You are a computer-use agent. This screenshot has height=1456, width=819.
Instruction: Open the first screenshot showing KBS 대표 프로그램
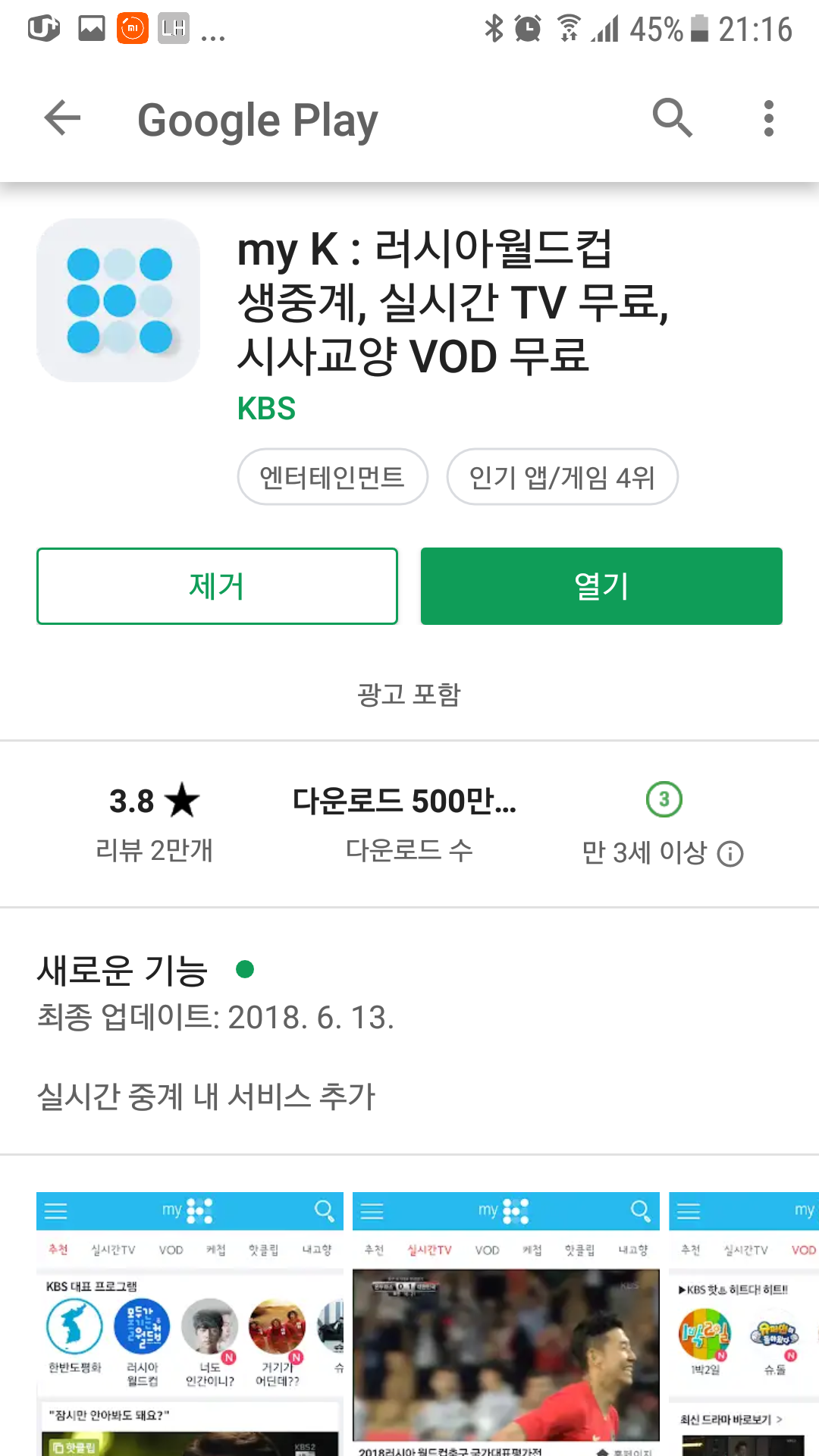point(190,1324)
